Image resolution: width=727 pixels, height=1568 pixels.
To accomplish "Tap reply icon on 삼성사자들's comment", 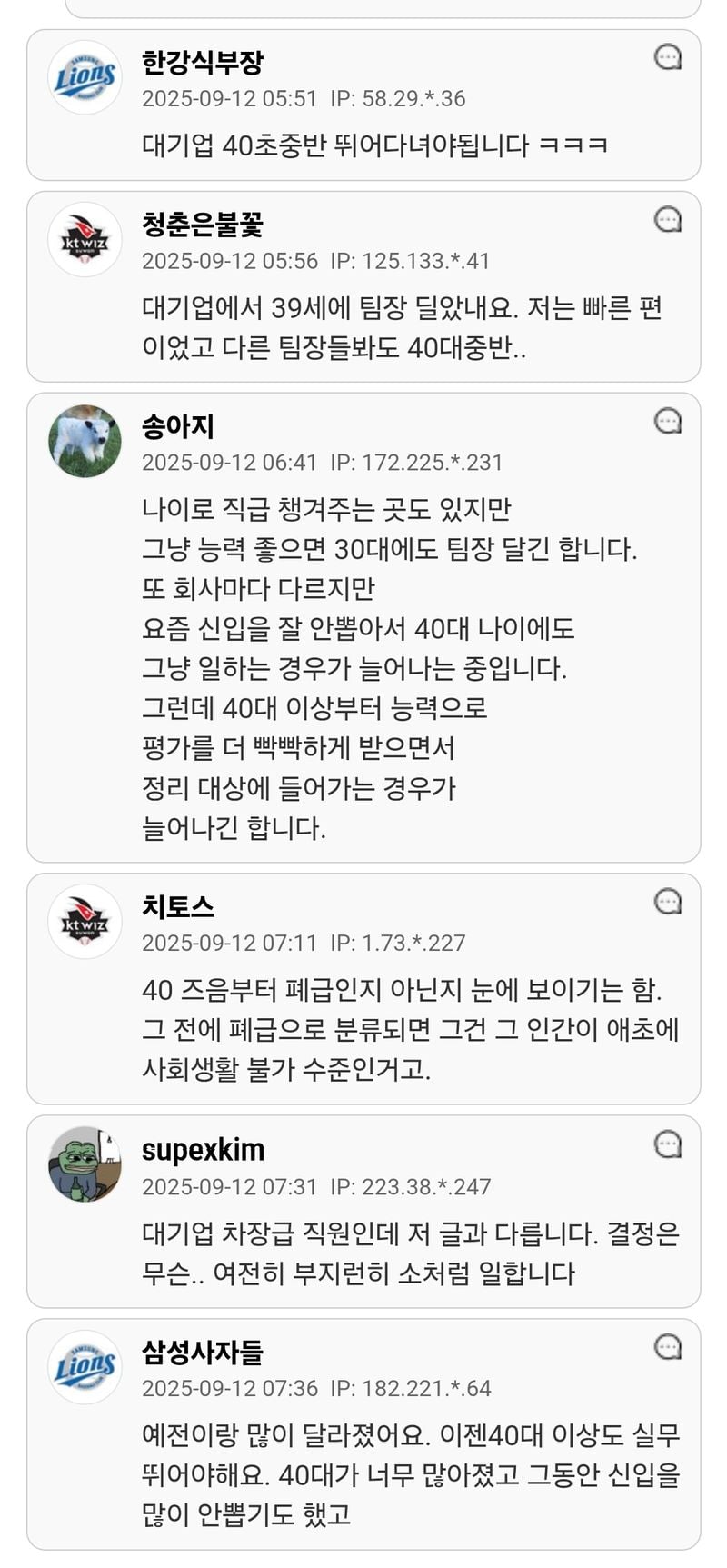I will point(668,1346).
